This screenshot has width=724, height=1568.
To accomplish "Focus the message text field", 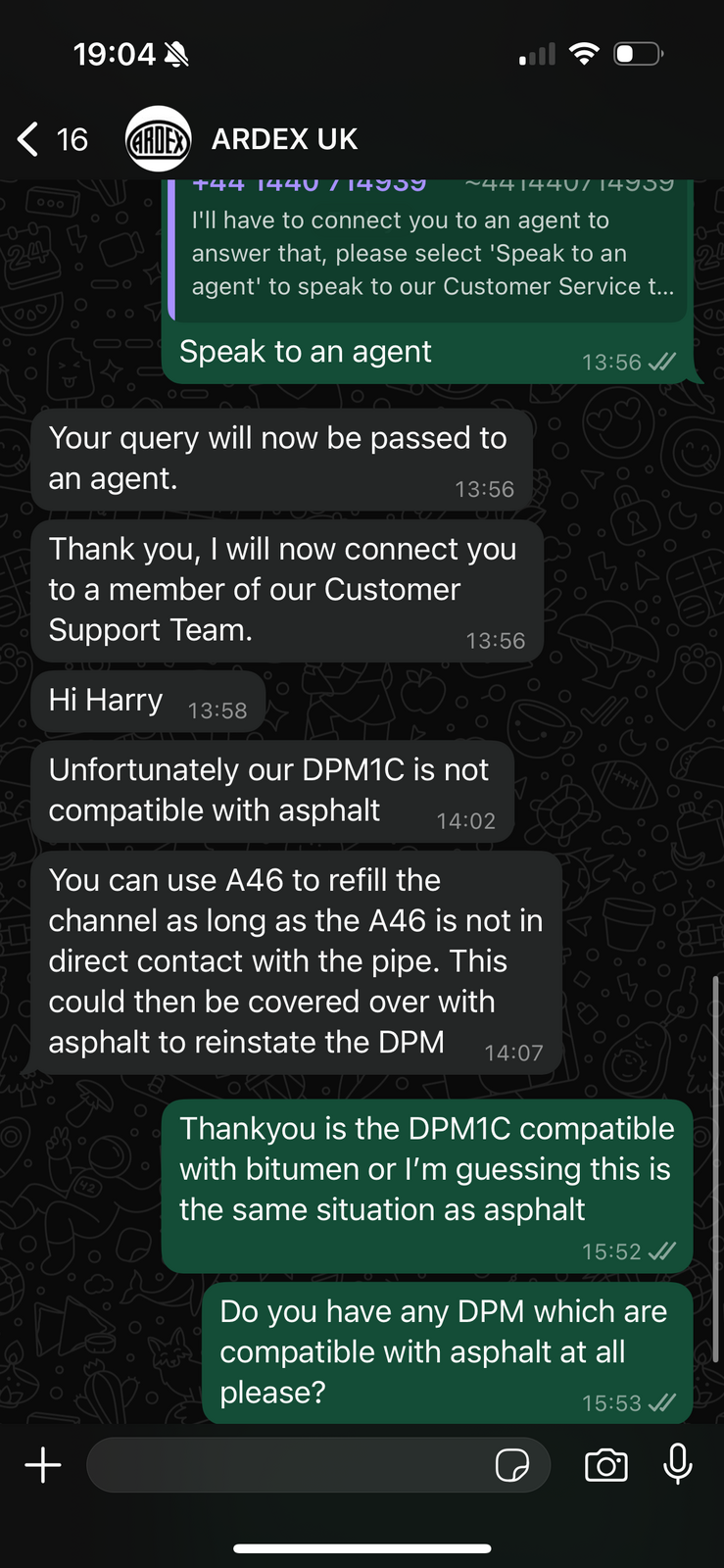I will 289,1466.
